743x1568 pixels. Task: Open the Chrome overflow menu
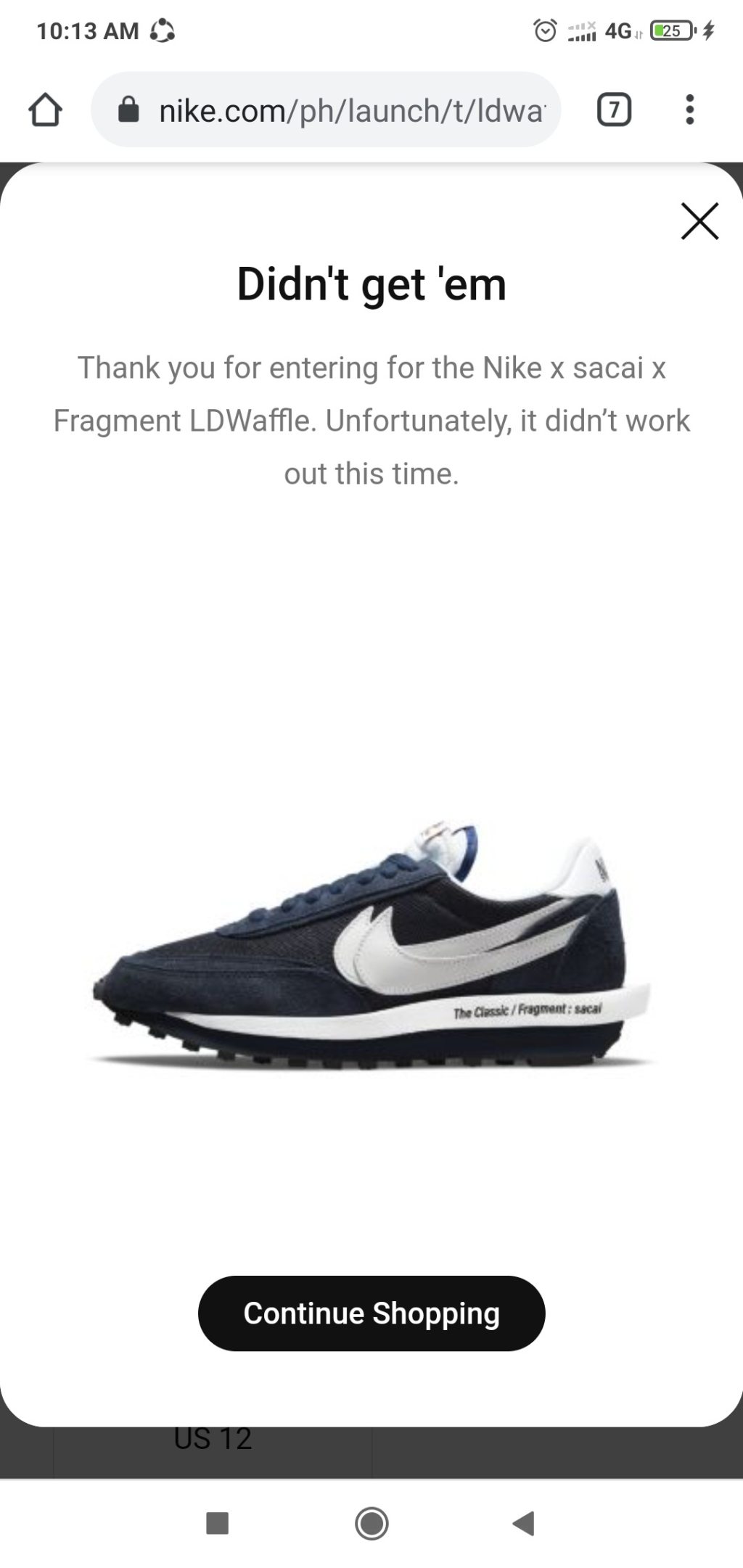tap(689, 110)
